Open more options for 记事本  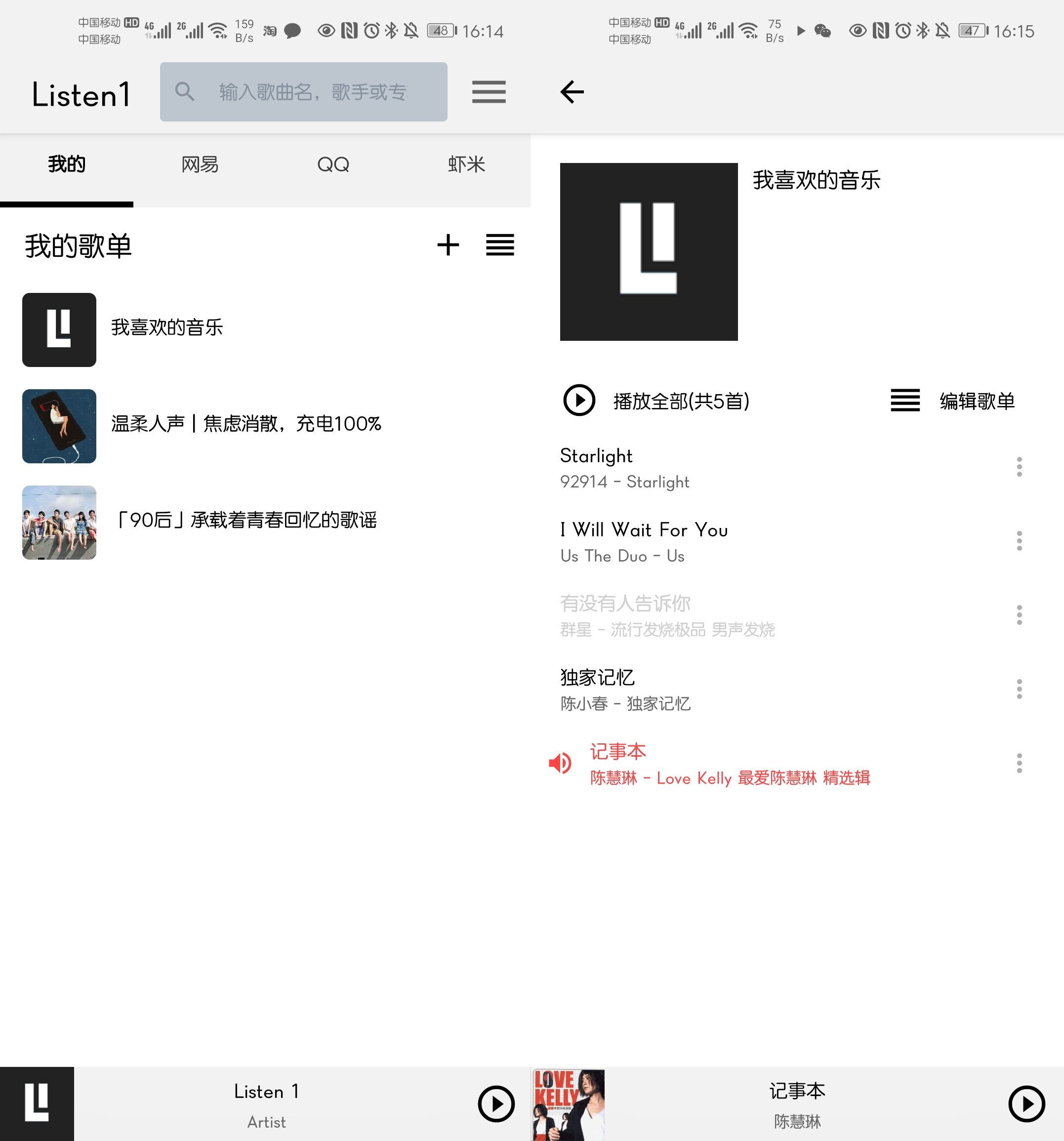point(1019,763)
